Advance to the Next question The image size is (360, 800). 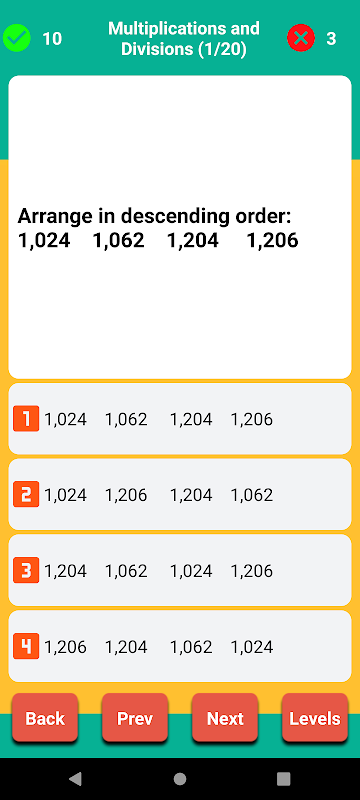225,718
